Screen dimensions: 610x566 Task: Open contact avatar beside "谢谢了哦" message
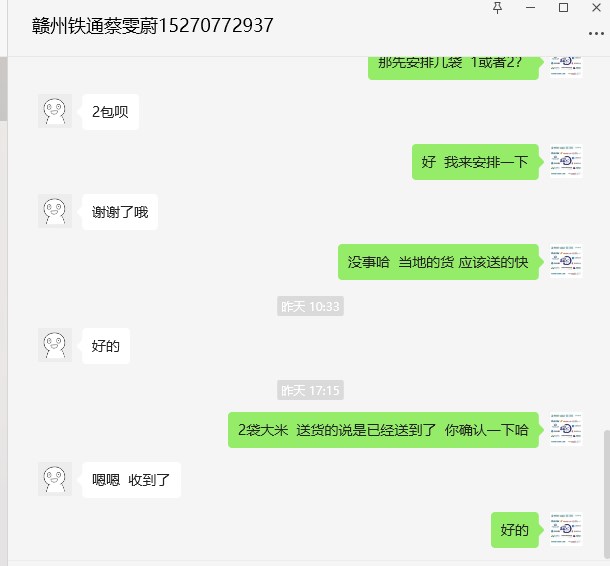coord(54,211)
